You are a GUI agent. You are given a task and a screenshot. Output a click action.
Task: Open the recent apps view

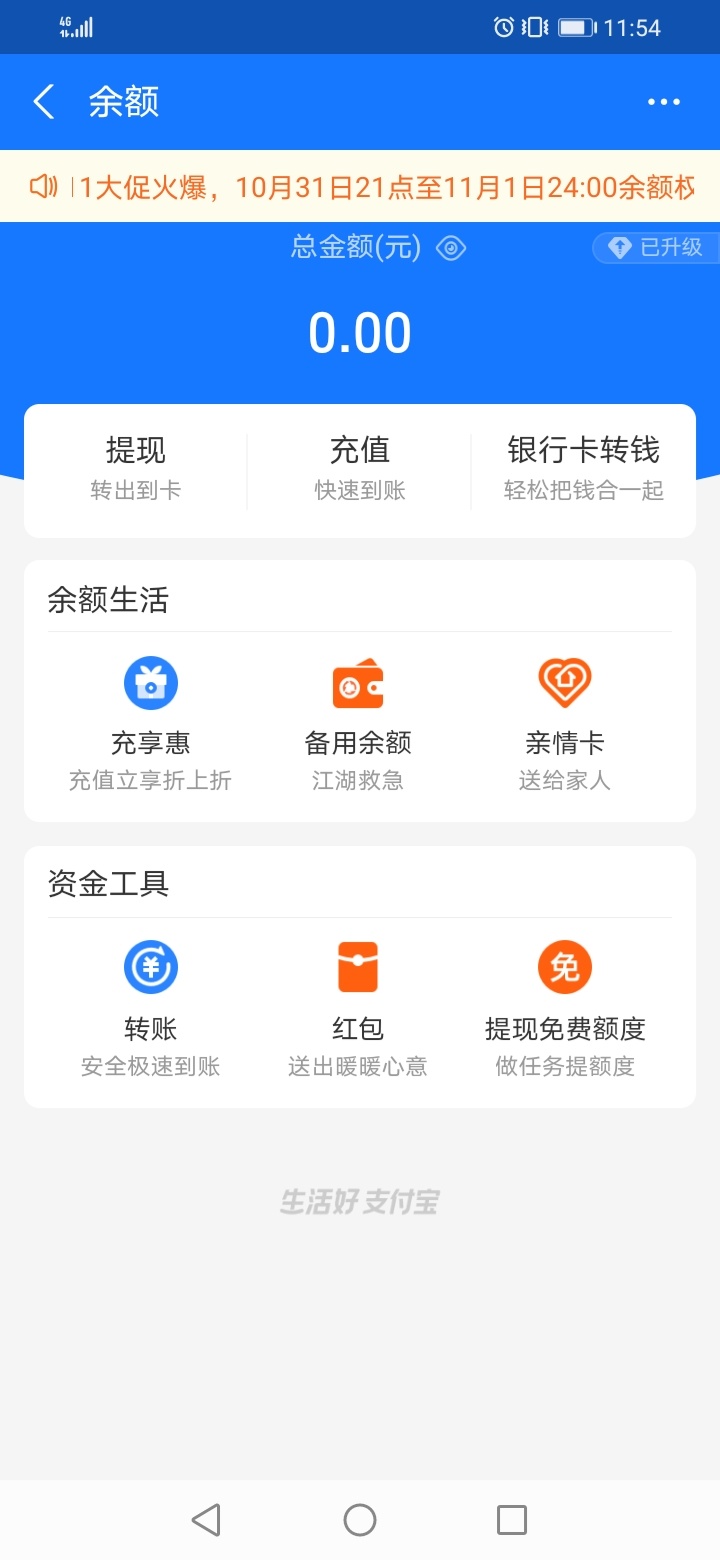point(512,1520)
